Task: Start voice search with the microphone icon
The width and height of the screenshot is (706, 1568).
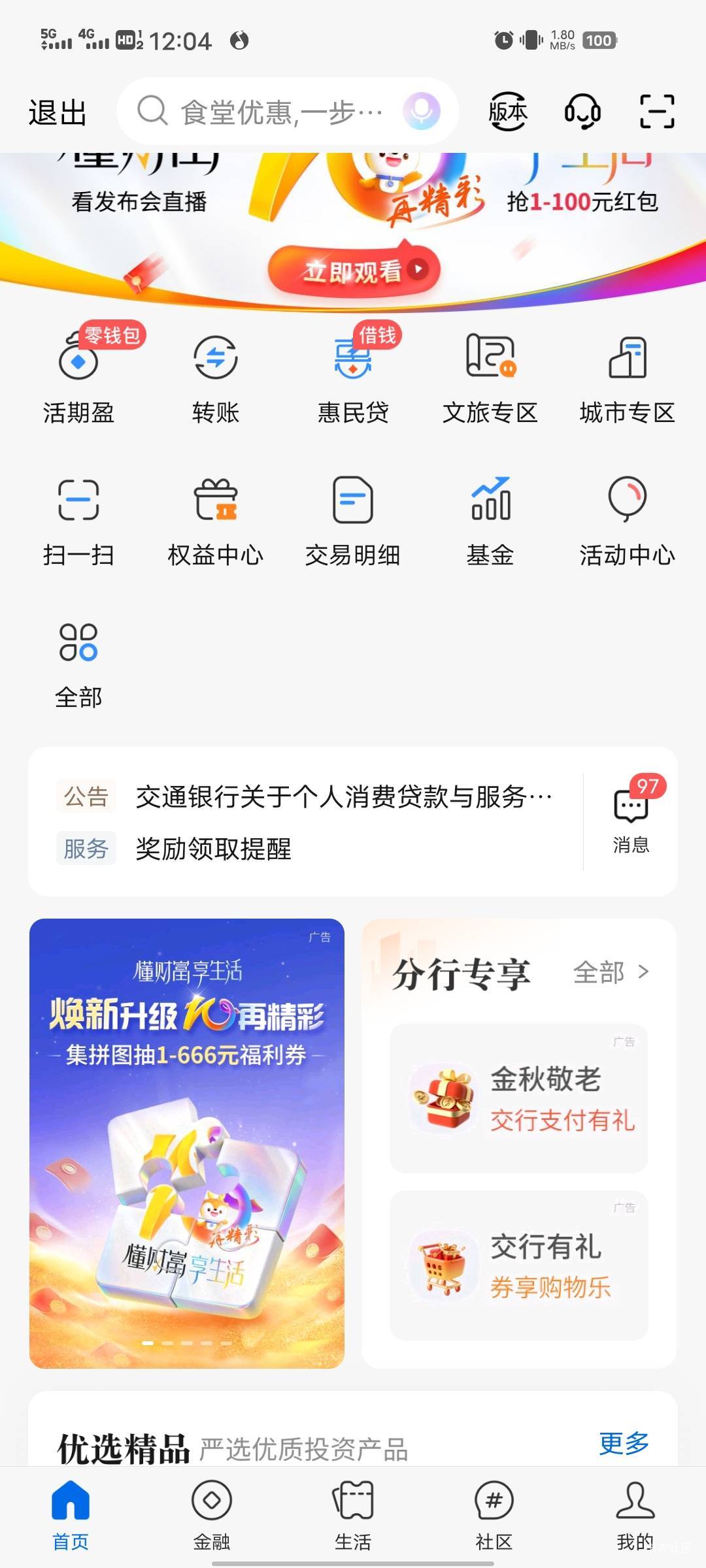Action: coord(421,112)
